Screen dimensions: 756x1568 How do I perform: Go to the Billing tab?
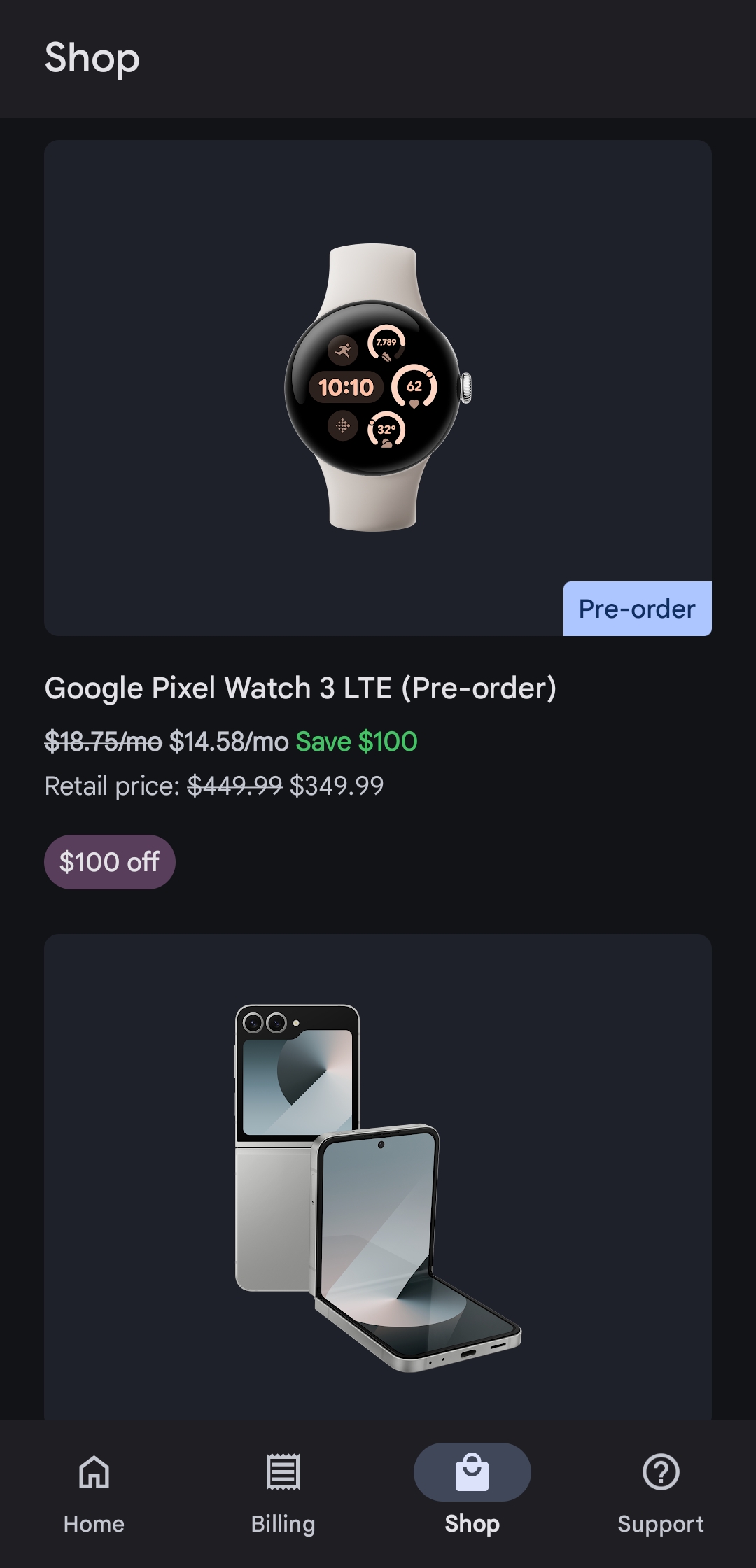point(283,1492)
